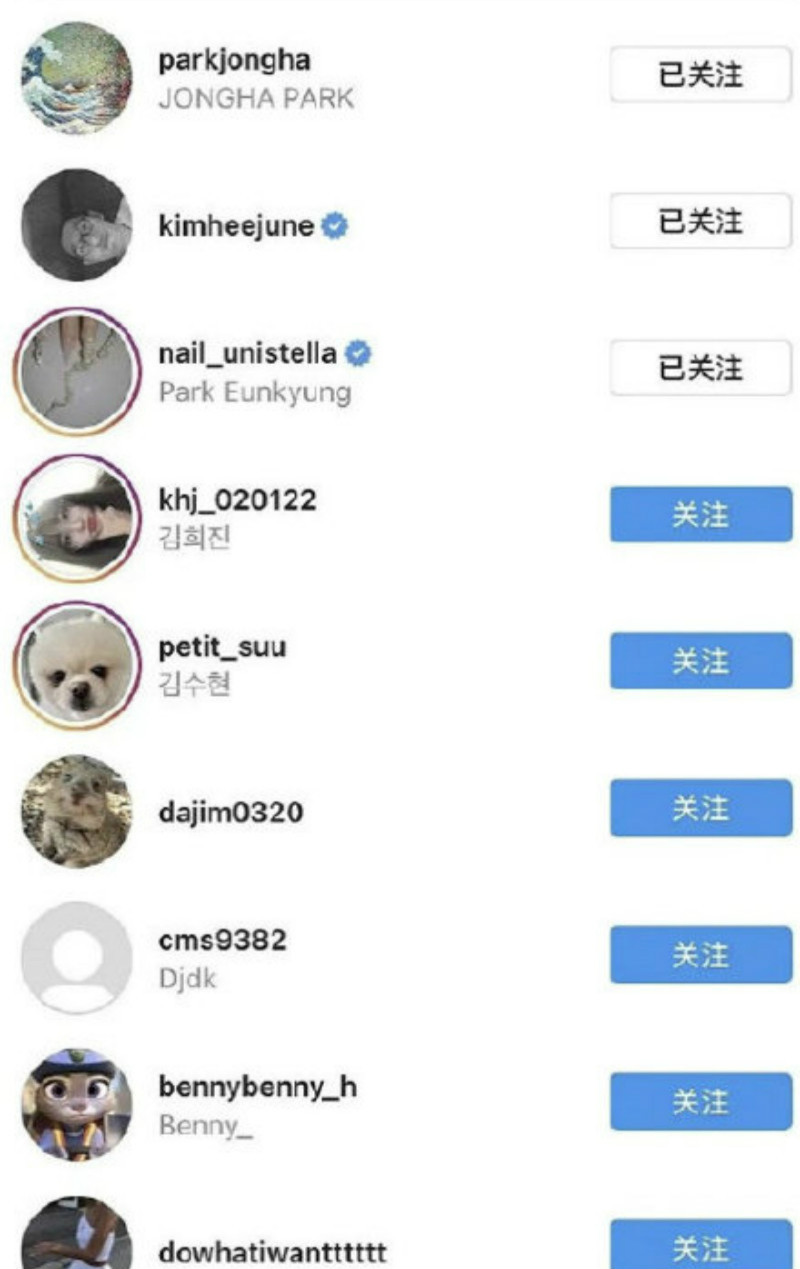Image resolution: width=800 pixels, height=1269 pixels.
Task: Open dajim0320's profile
Action: 230,811
